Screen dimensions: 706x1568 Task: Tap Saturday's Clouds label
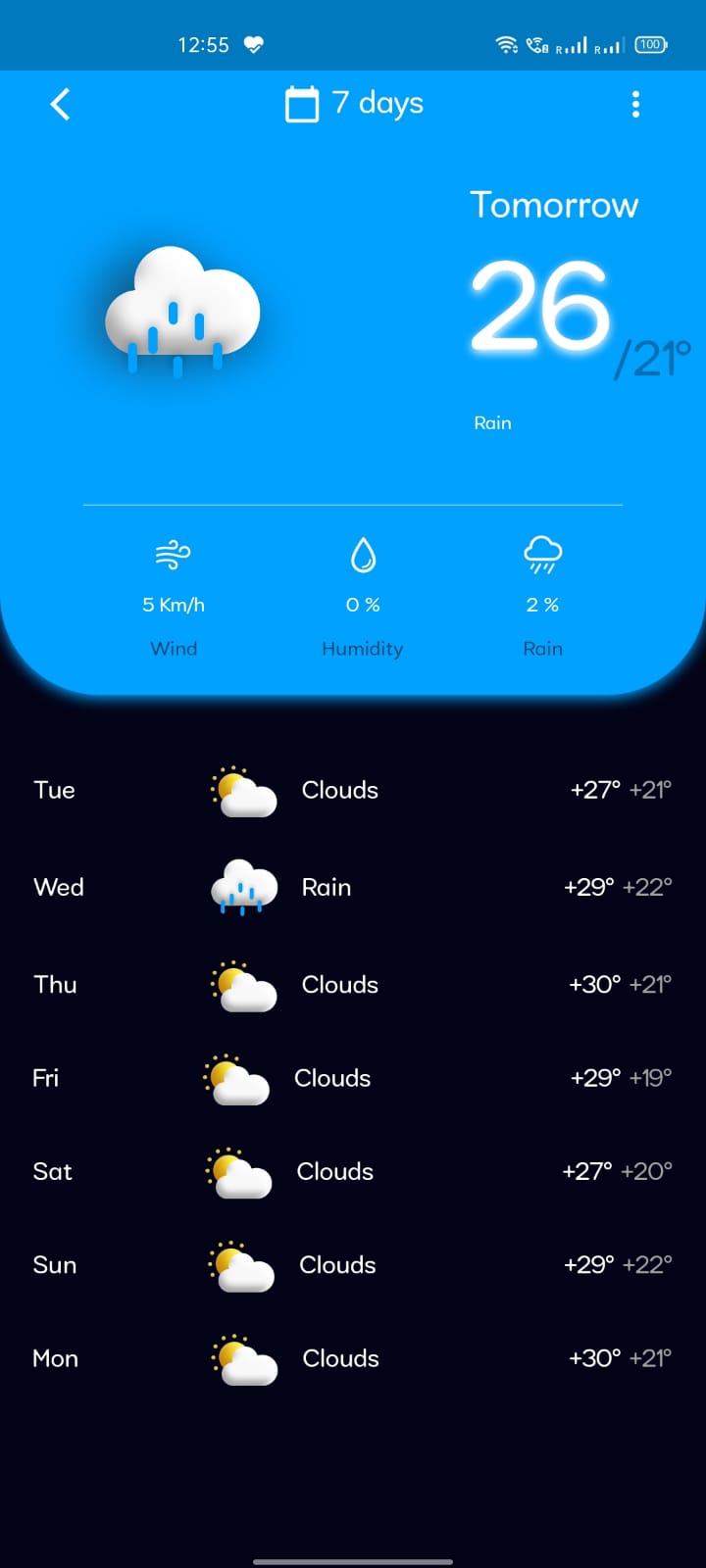point(334,1171)
